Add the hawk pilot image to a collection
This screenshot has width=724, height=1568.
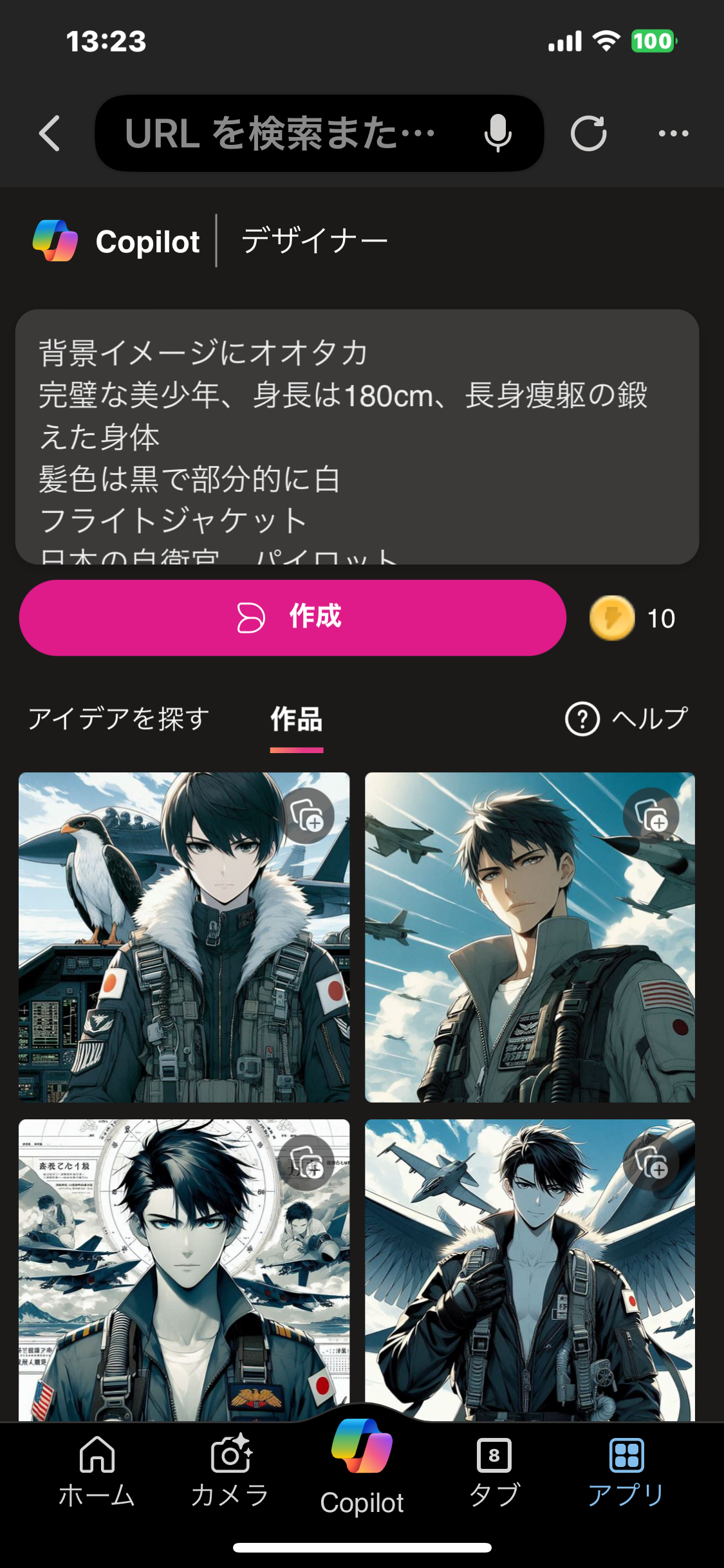308,816
